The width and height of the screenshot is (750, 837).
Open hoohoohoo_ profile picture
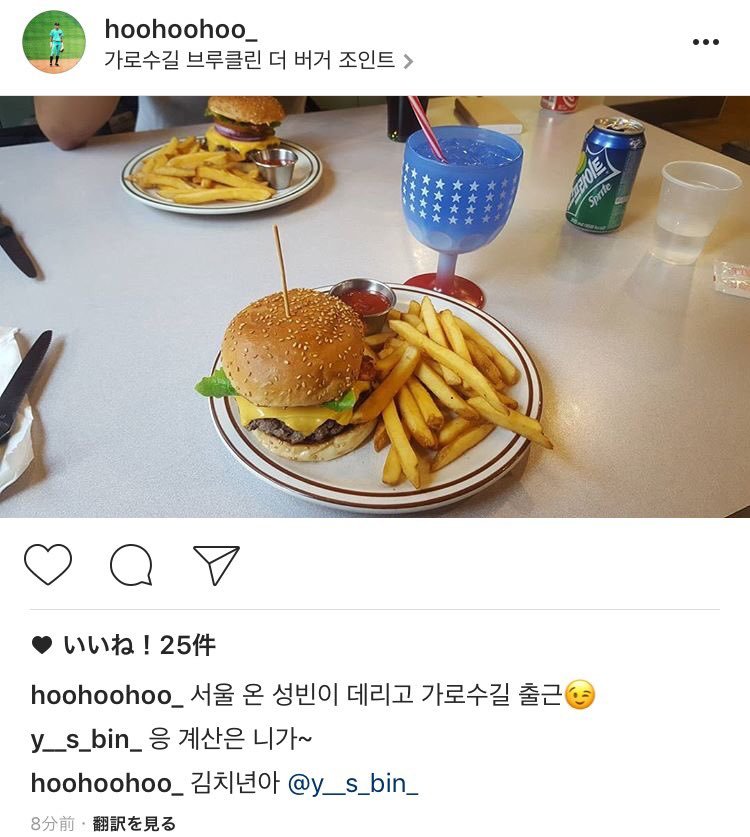[x=54, y=42]
